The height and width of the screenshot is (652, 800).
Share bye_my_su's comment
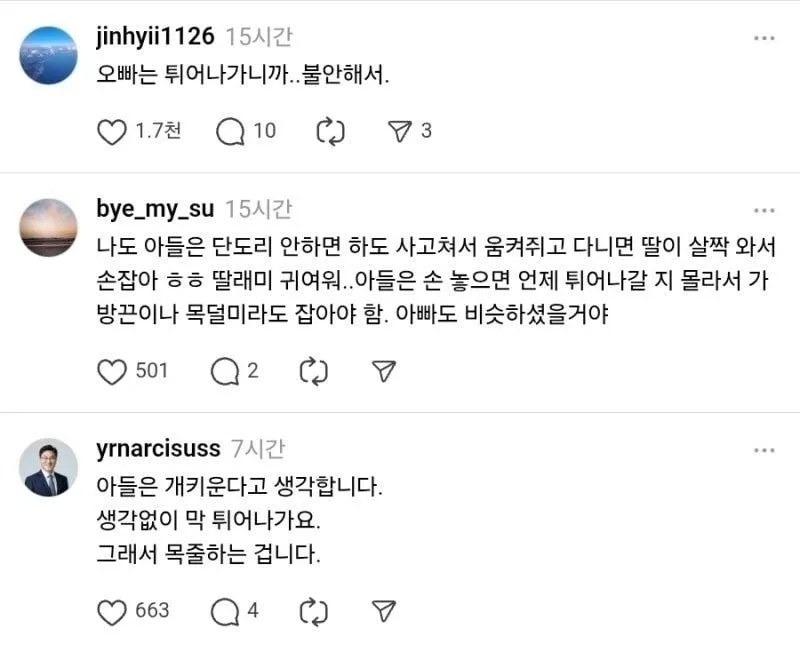point(383,371)
